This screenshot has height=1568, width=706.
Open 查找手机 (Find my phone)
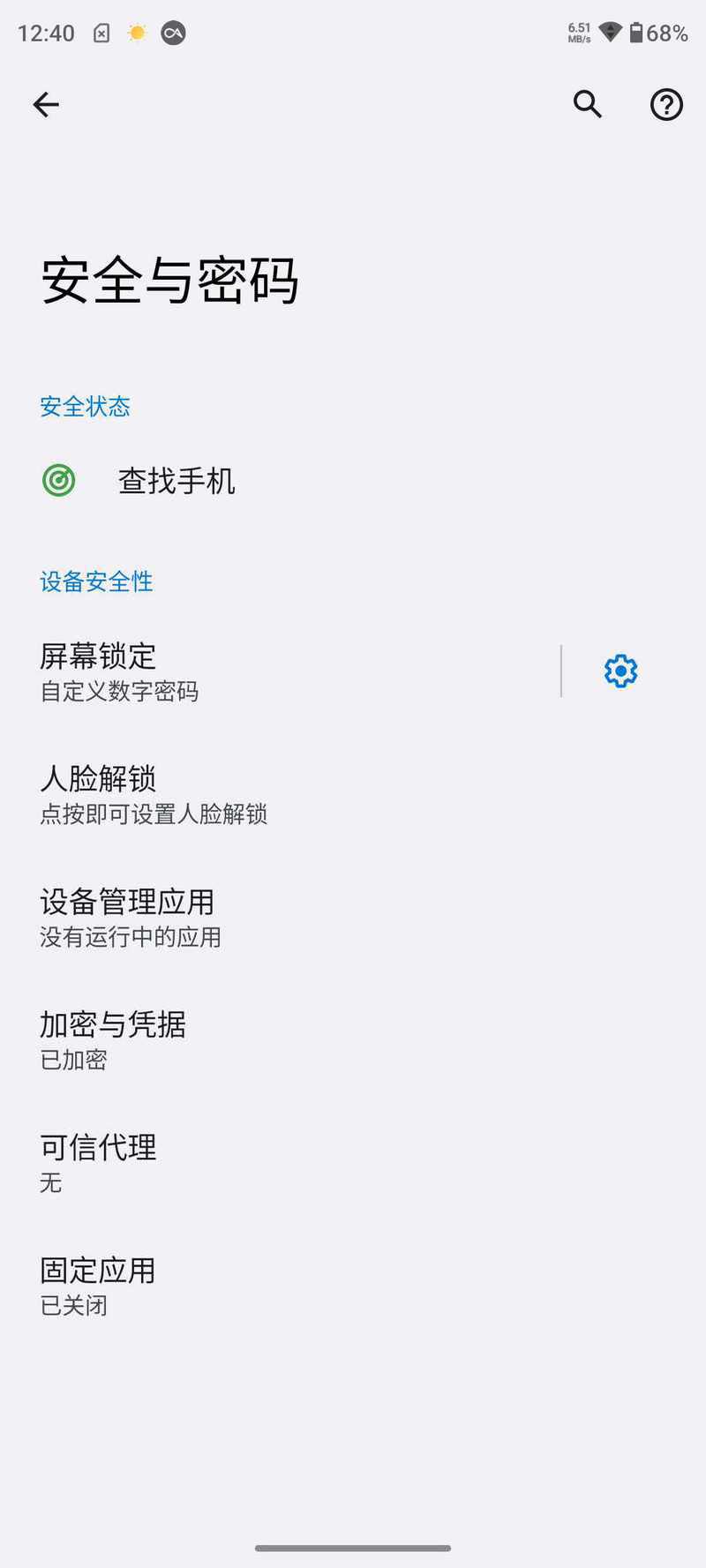coord(353,481)
